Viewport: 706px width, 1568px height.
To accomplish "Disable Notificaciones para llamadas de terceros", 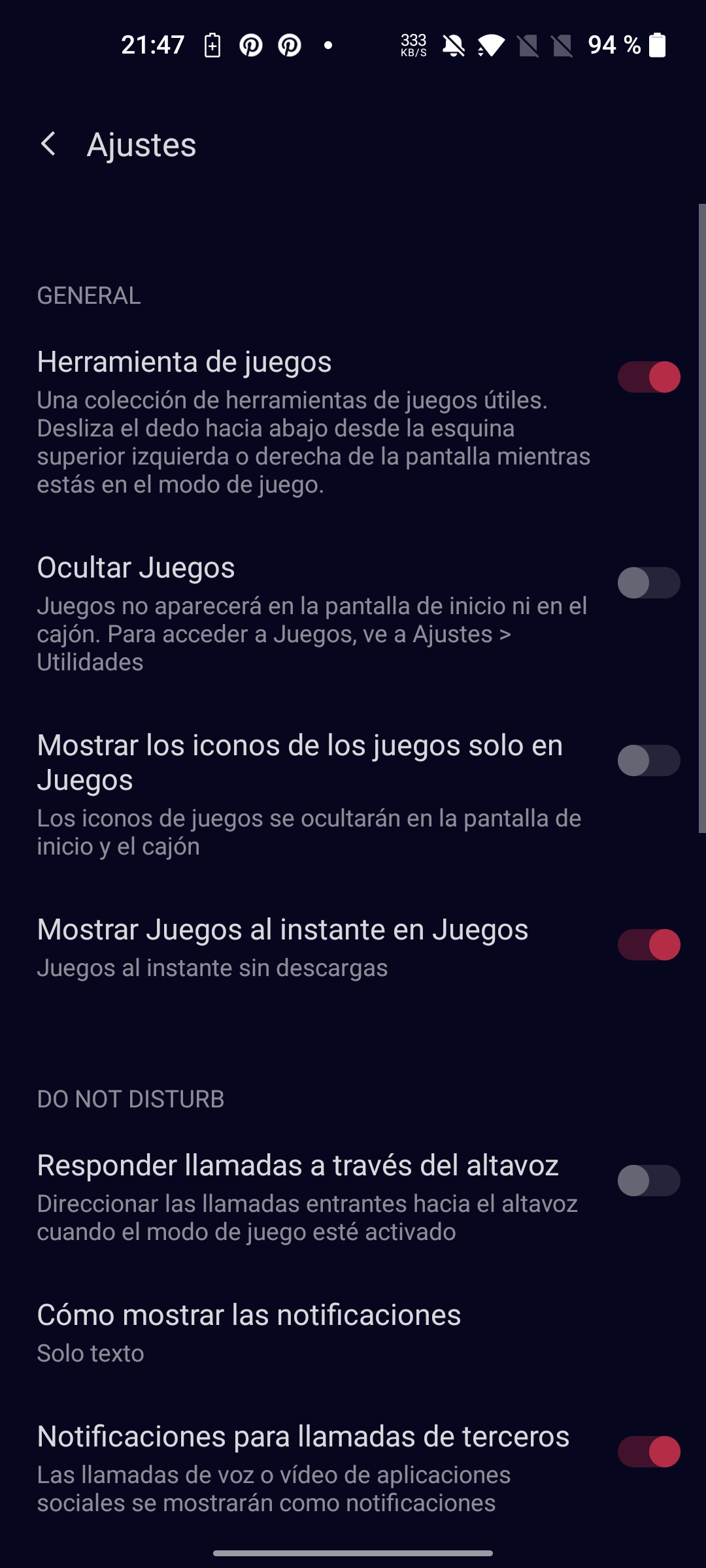I will (x=648, y=1452).
